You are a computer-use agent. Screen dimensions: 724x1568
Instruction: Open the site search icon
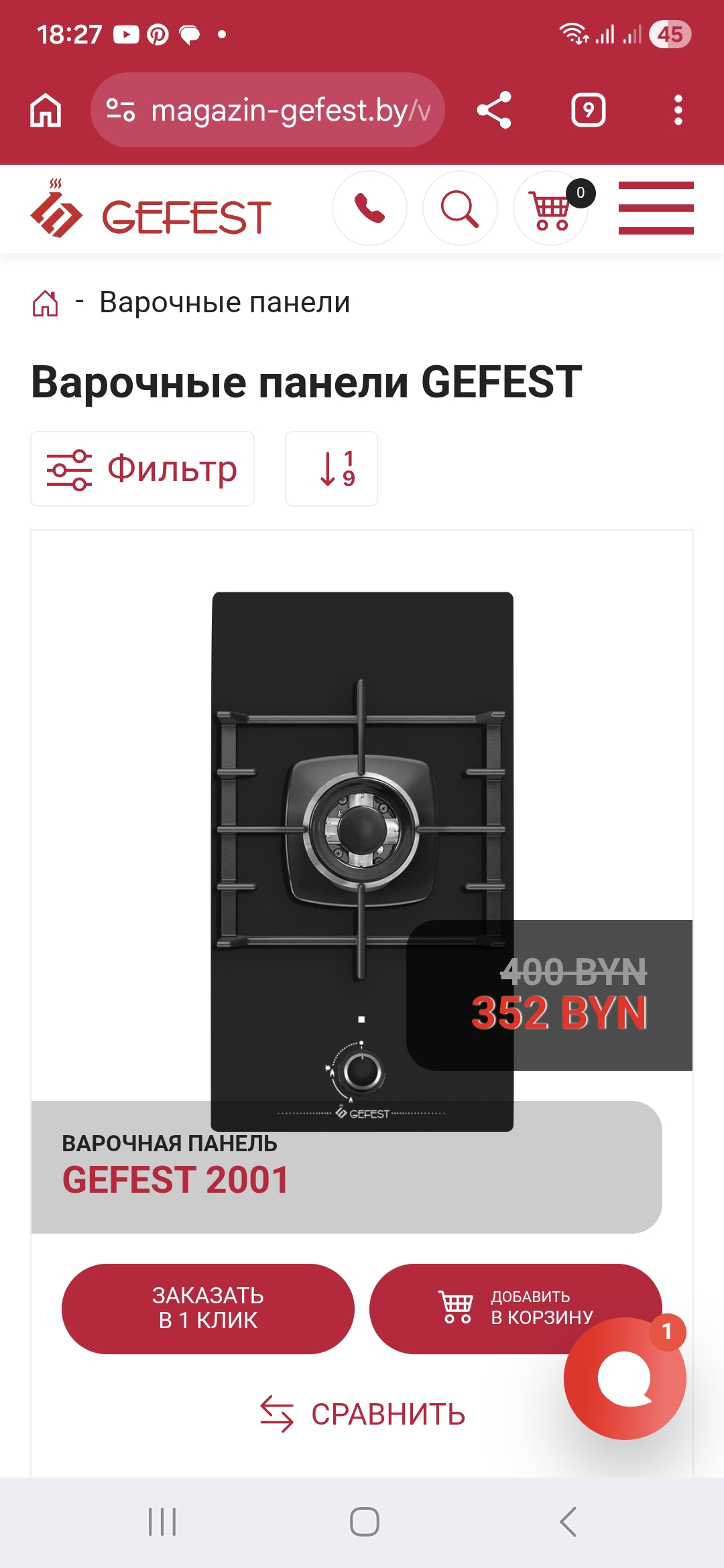click(460, 208)
